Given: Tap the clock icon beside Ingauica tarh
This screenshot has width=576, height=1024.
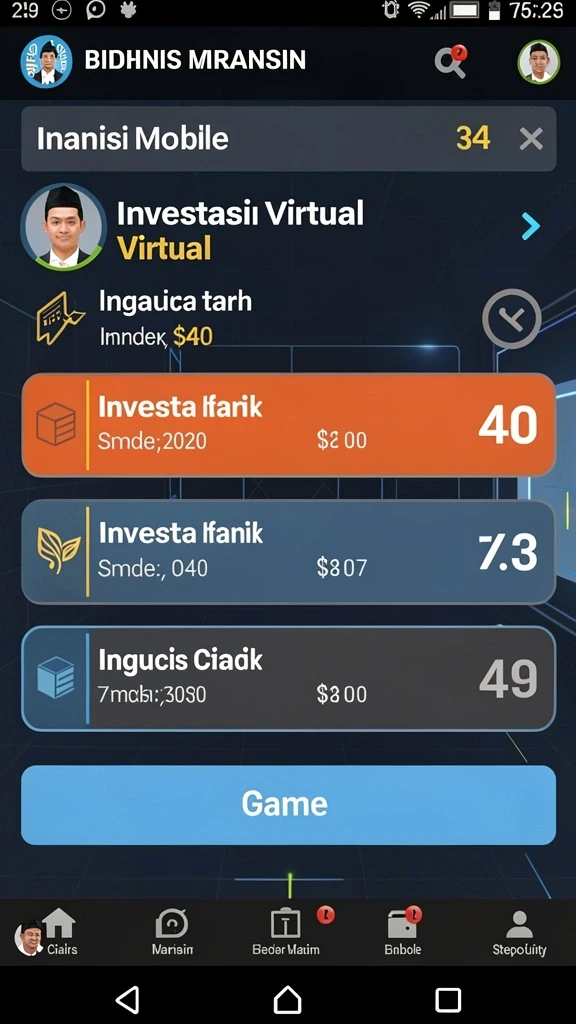Looking at the screenshot, I should [x=512, y=319].
